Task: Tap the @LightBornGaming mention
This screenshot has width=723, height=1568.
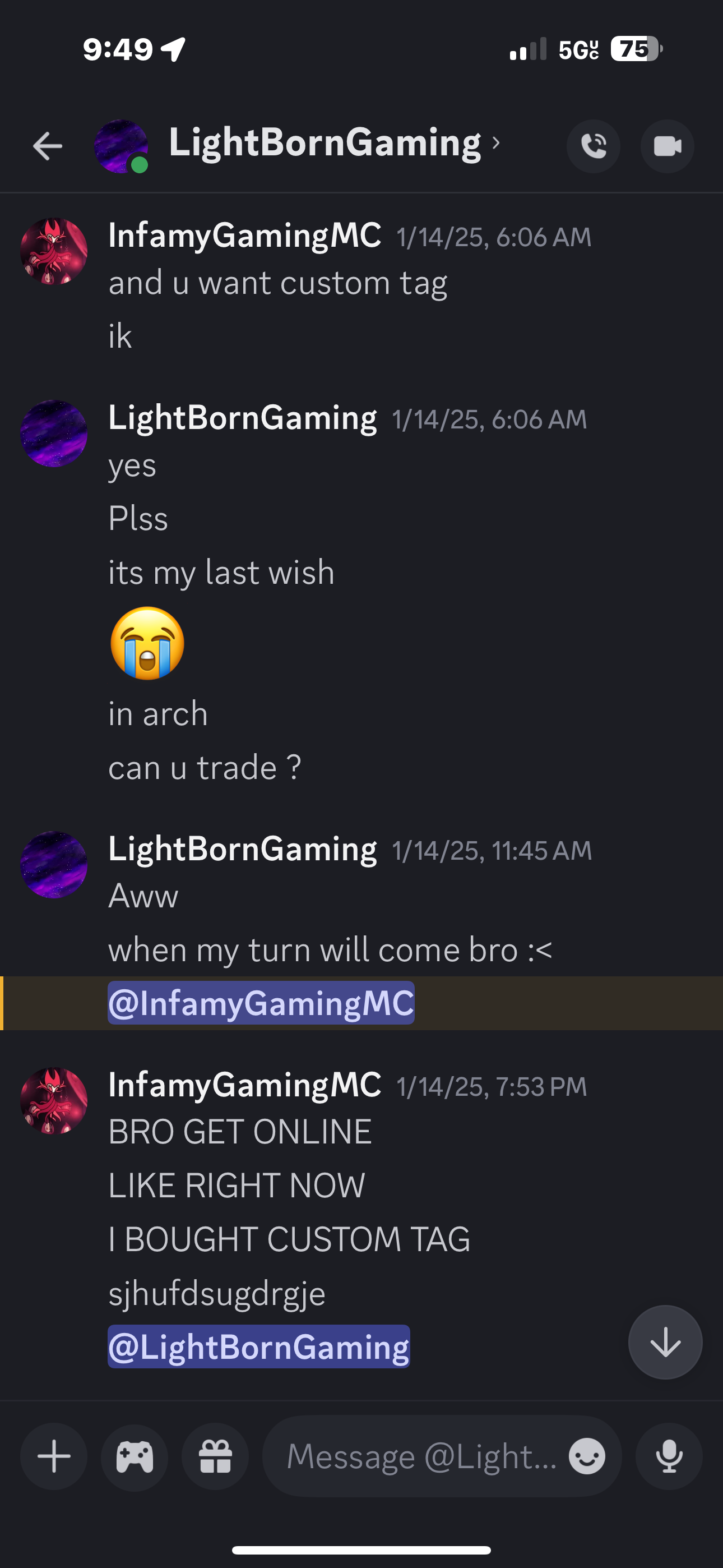Action: [258, 1347]
